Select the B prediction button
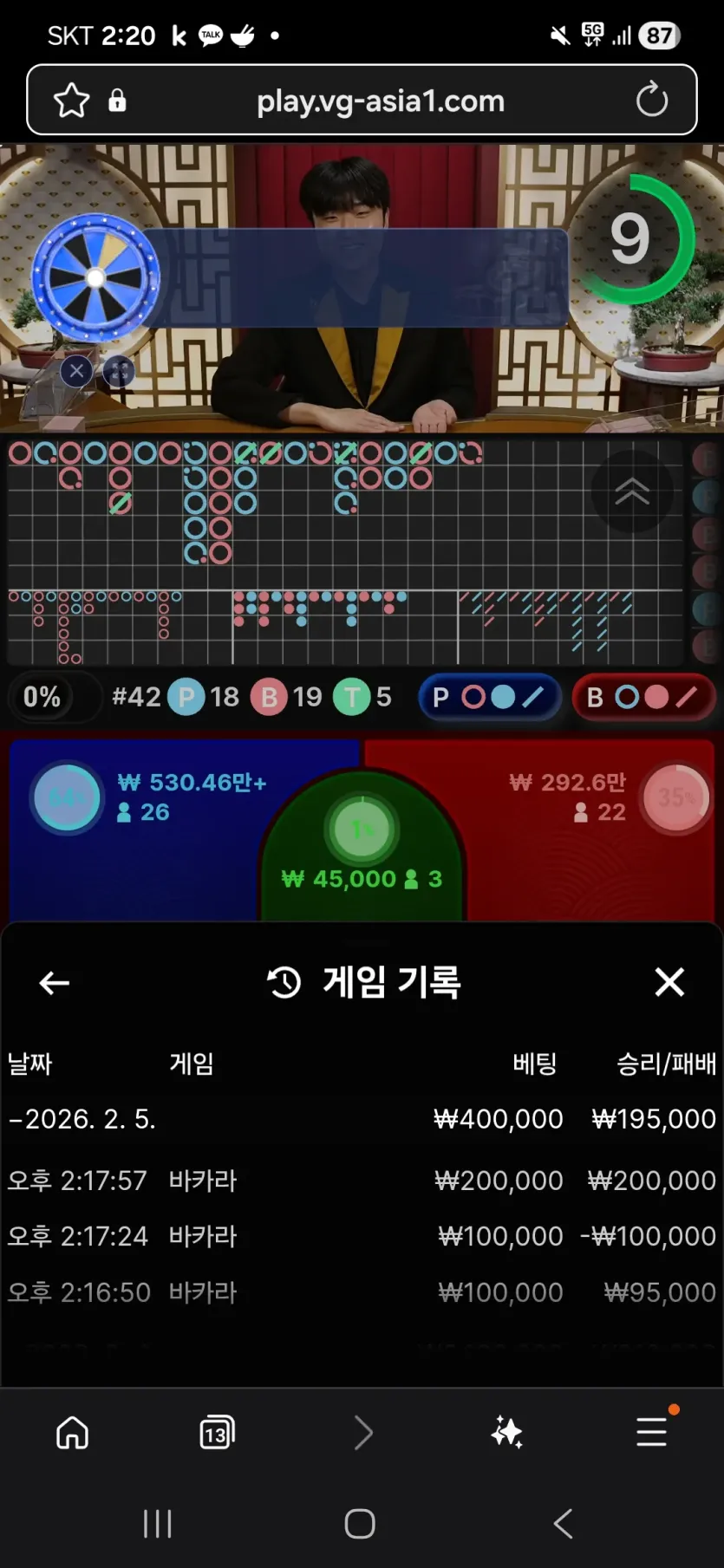This screenshot has height=1568, width=724. tap(643, 697)
